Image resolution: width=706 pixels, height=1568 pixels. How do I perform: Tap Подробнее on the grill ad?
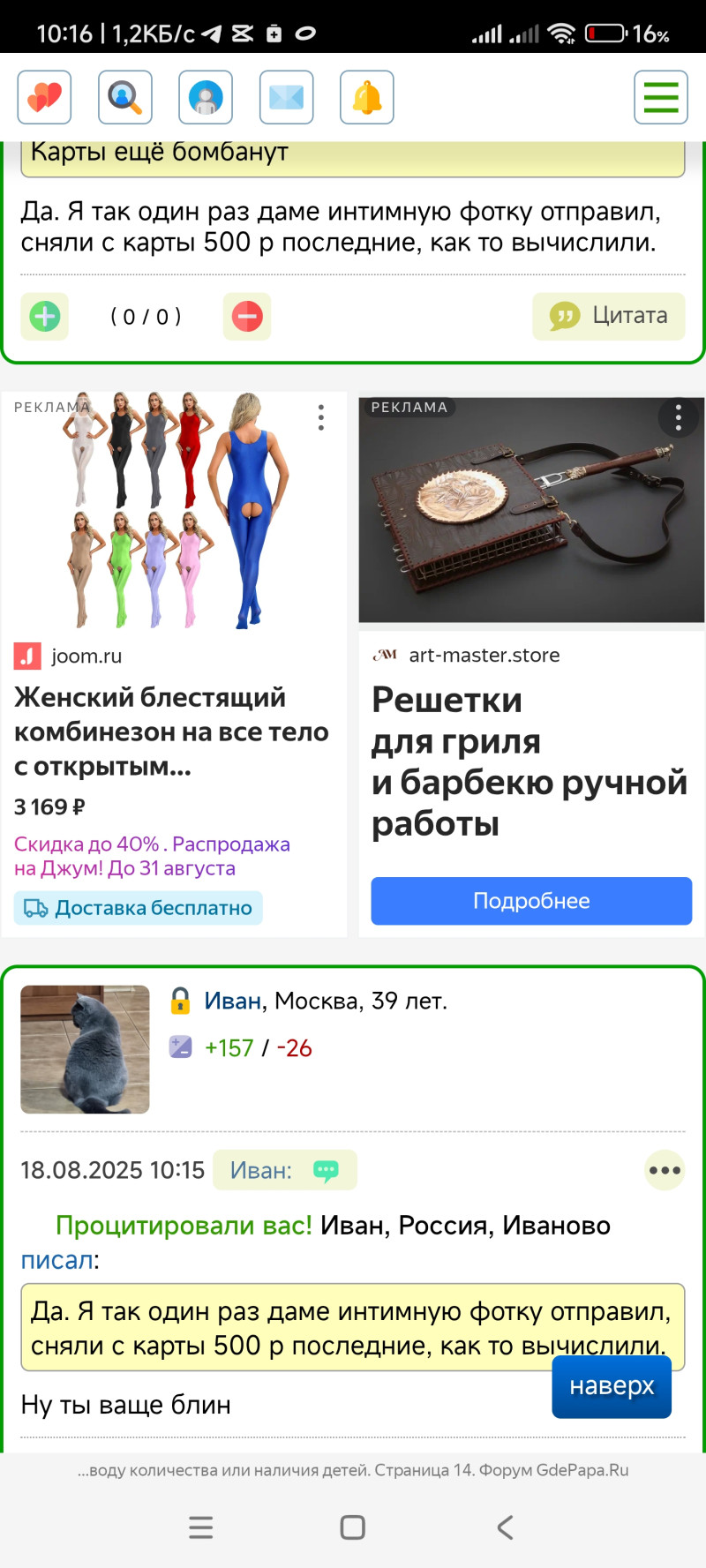click(531, 901)
